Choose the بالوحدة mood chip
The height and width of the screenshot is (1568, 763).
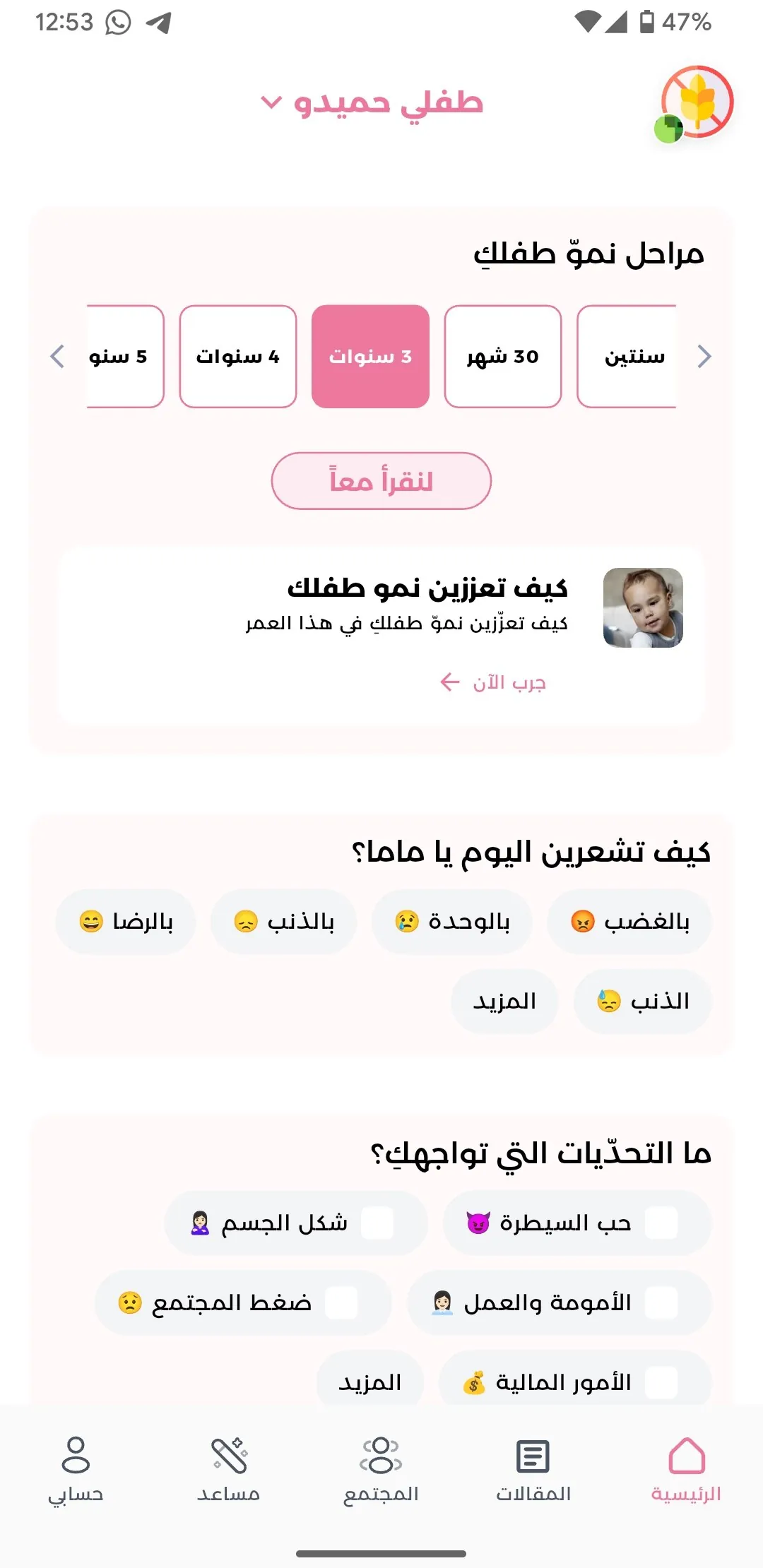pyautogui.click(x=452, y=922)
